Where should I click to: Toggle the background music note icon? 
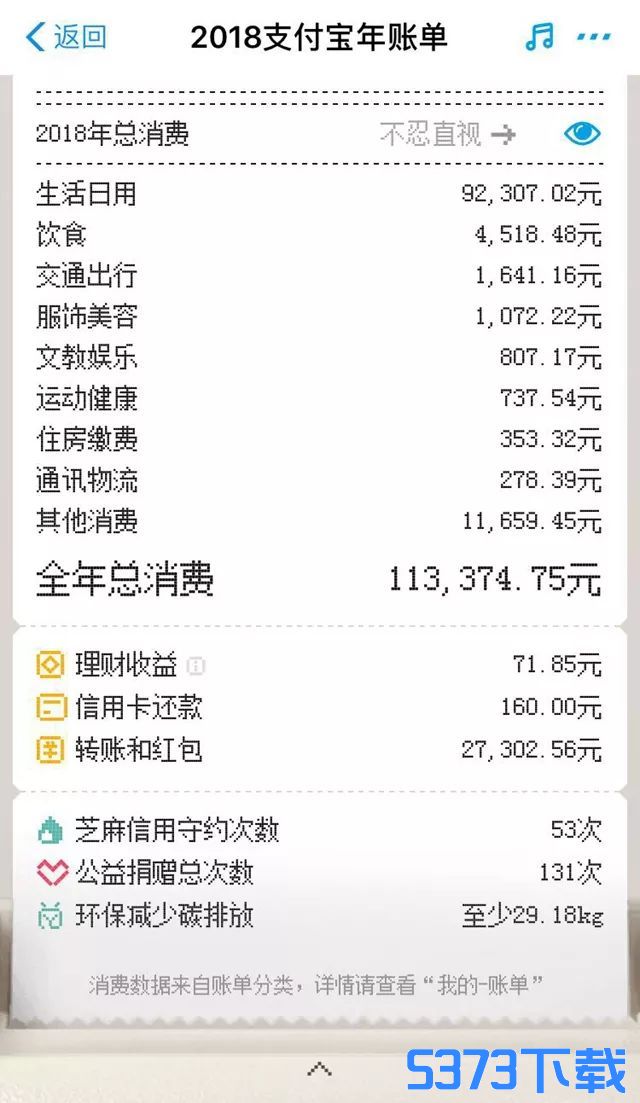[539, 37]
